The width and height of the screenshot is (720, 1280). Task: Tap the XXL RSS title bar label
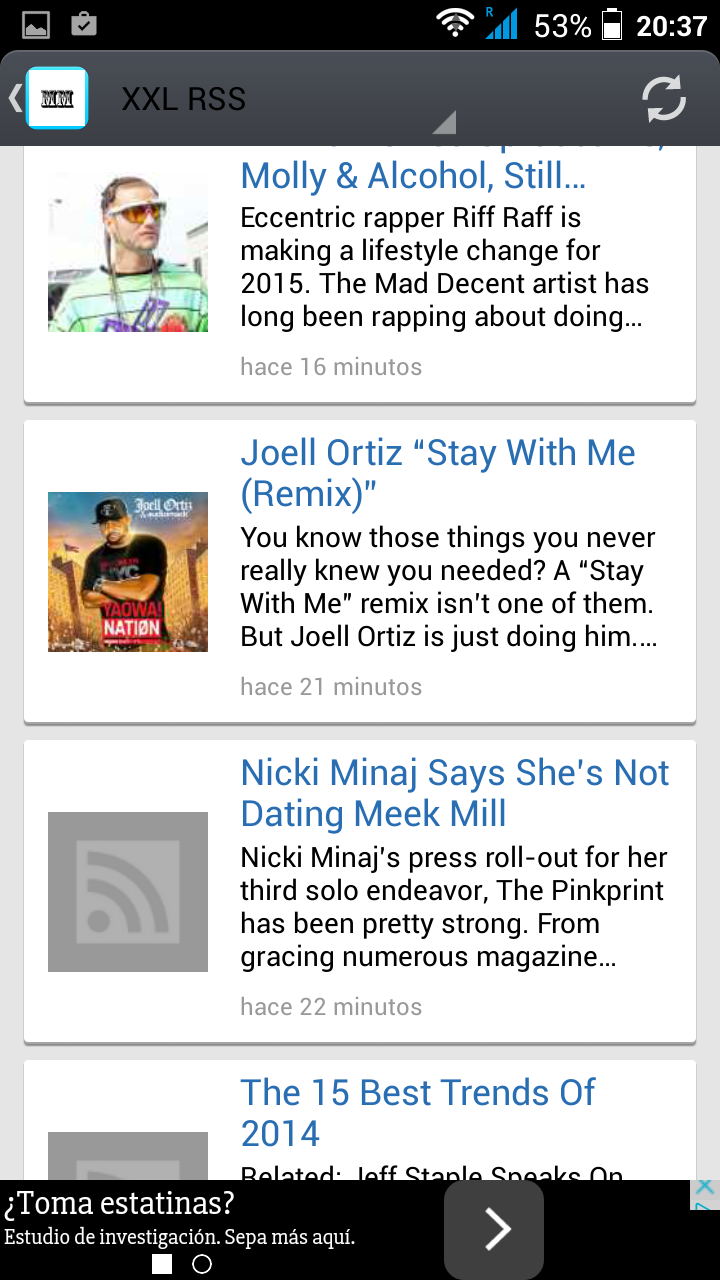183,98
